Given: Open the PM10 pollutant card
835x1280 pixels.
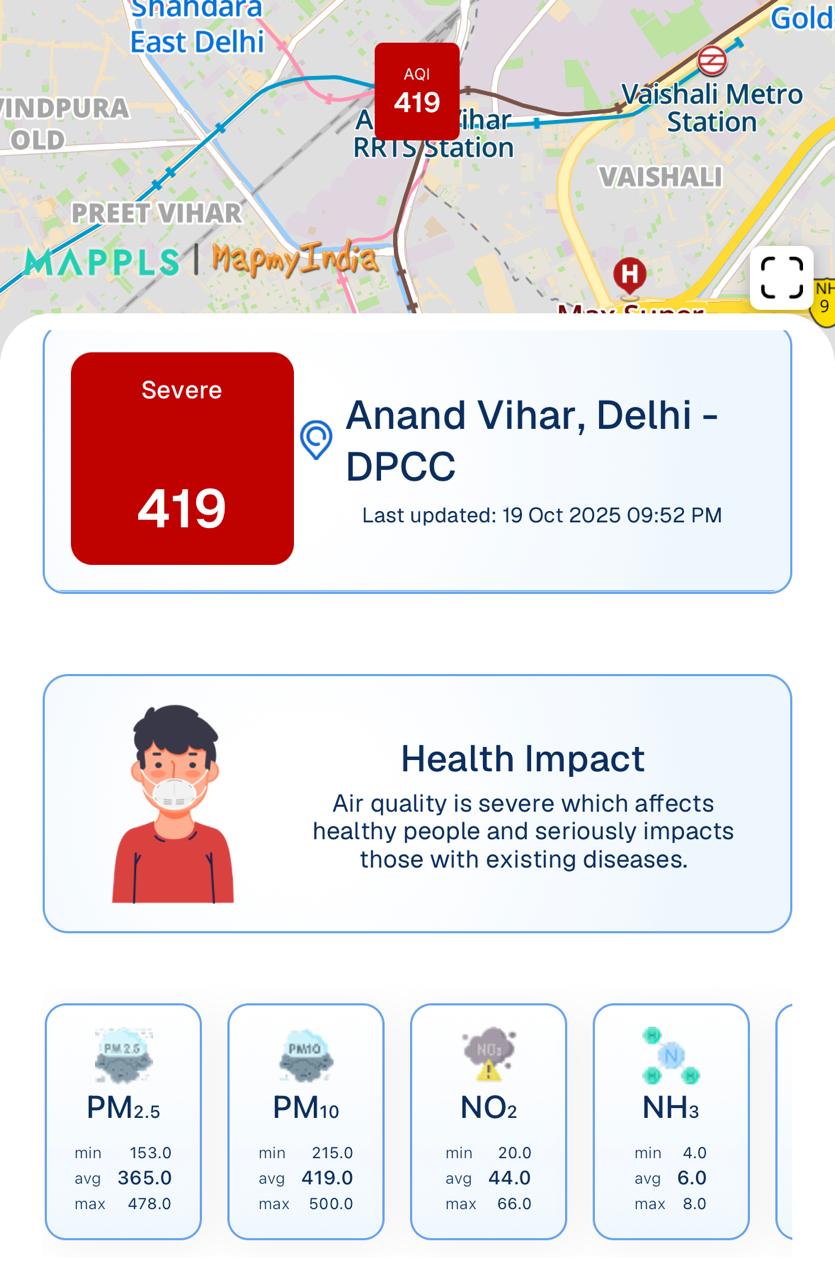Looking at the screenshot, I should 306,1121.
